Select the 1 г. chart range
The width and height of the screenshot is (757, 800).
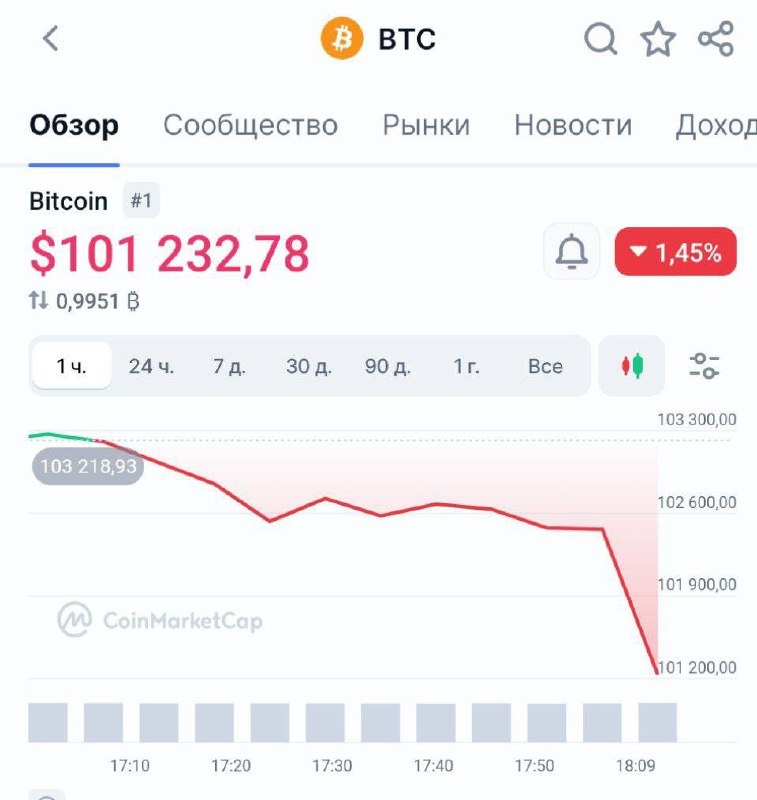point(466,366)
